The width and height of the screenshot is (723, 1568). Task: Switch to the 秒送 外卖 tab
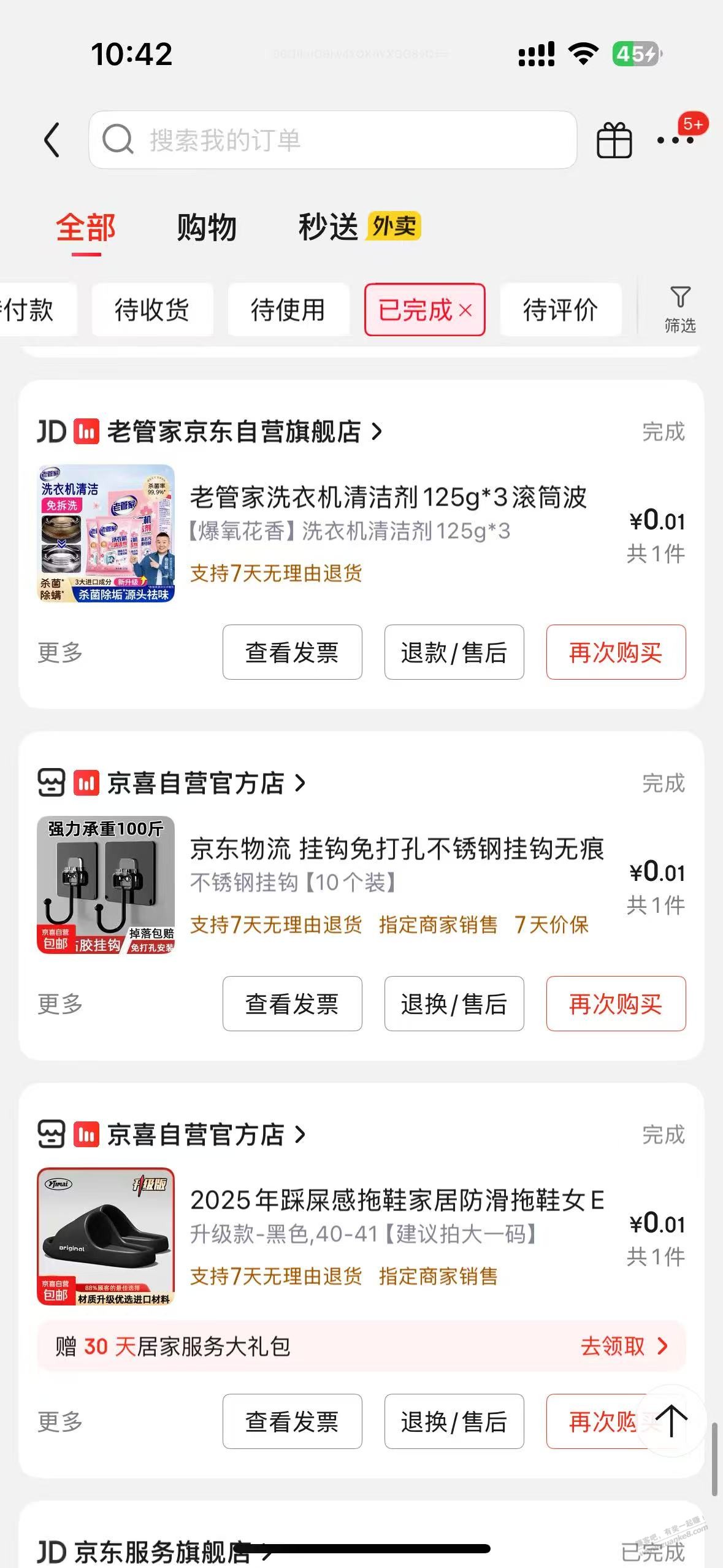(x=359, y=227)
